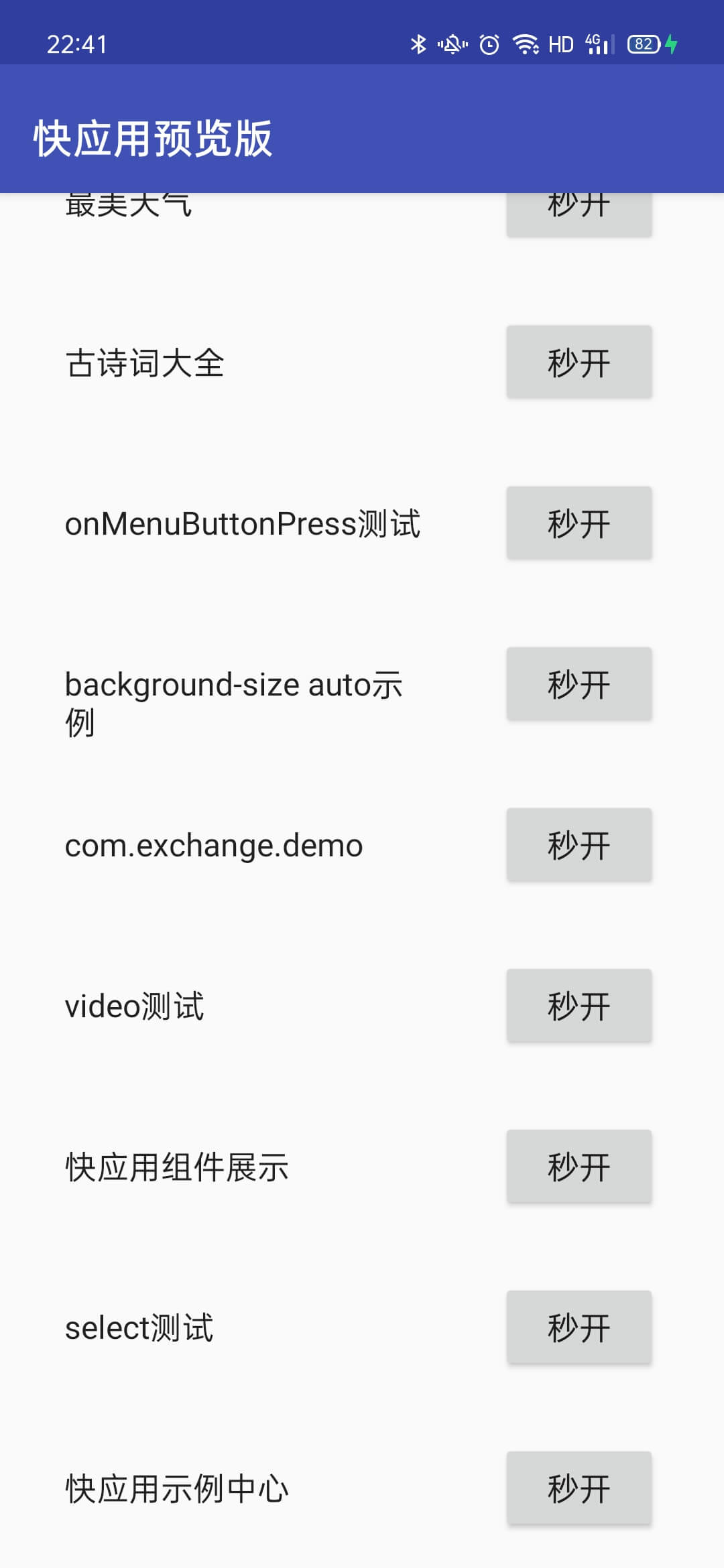
Task: Open 快应用组件展示 with 秒开
Action: tap(579, 1166)
